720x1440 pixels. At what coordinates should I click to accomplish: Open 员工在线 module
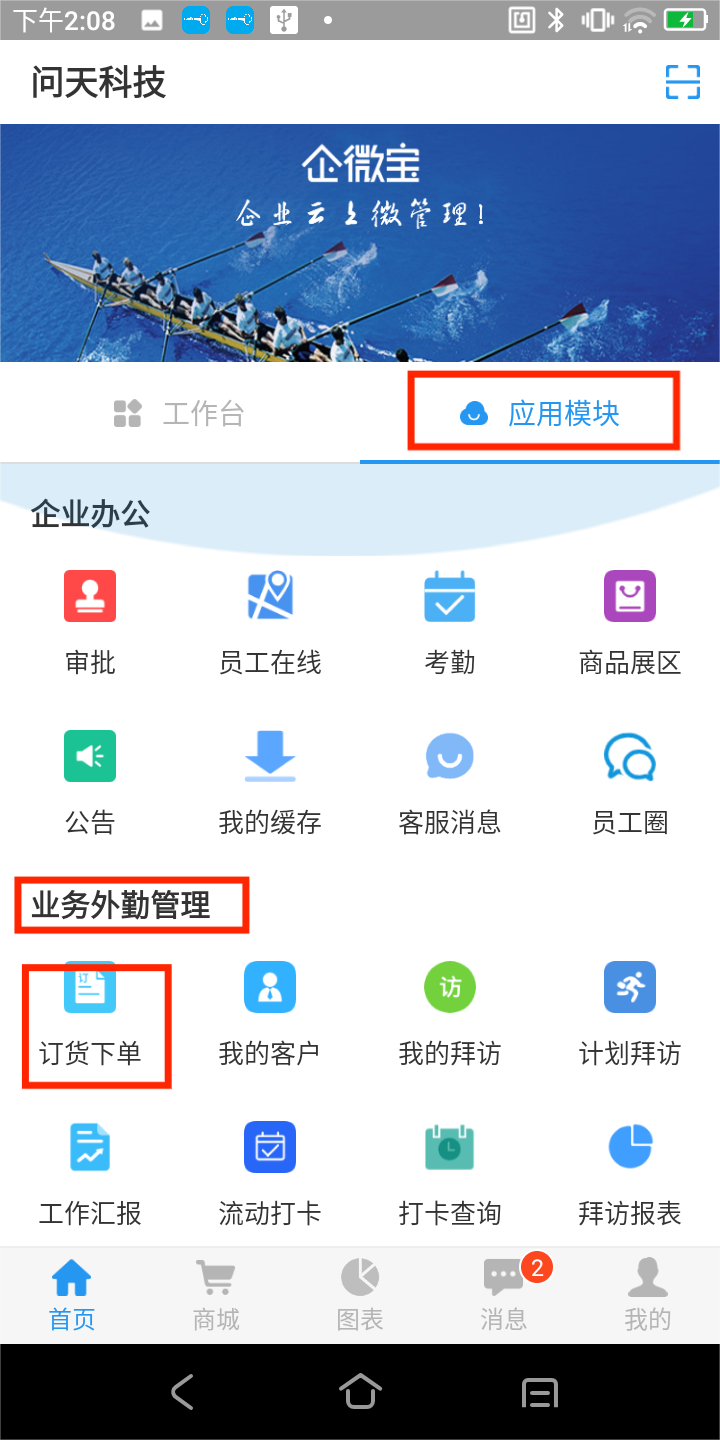(270, 621)
